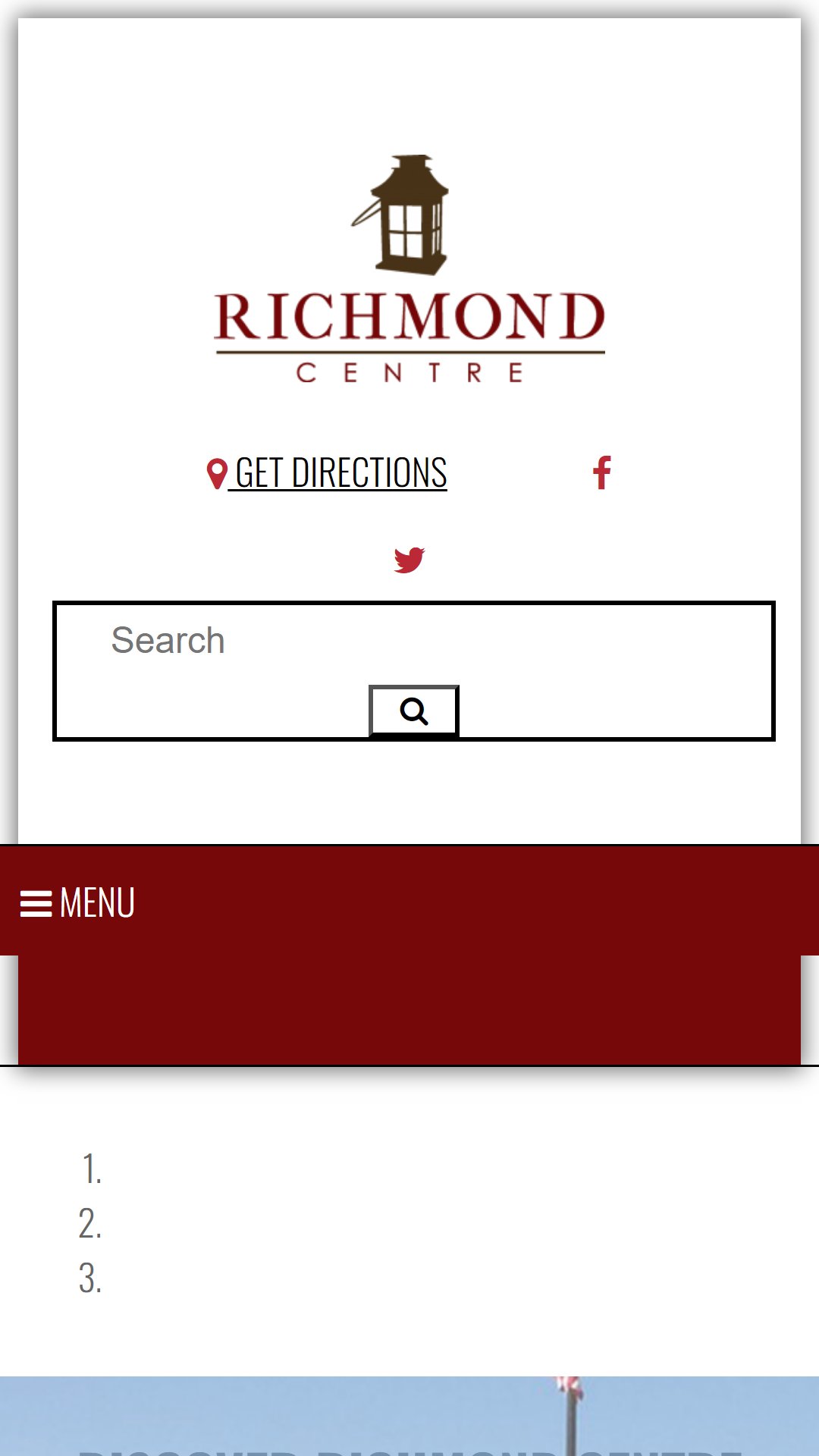The height and width of the screenshot is (1456, 819).
Task: Submit search with magnifier button
Action: (414, 711)
